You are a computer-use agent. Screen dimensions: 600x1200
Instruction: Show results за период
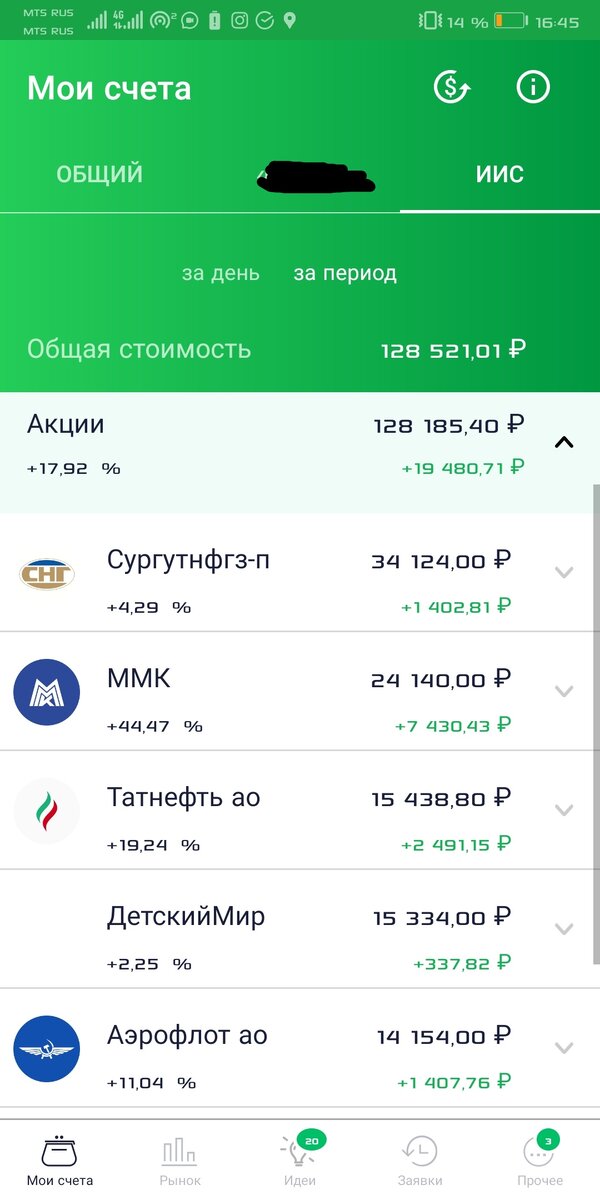click(x=345, y=273)
